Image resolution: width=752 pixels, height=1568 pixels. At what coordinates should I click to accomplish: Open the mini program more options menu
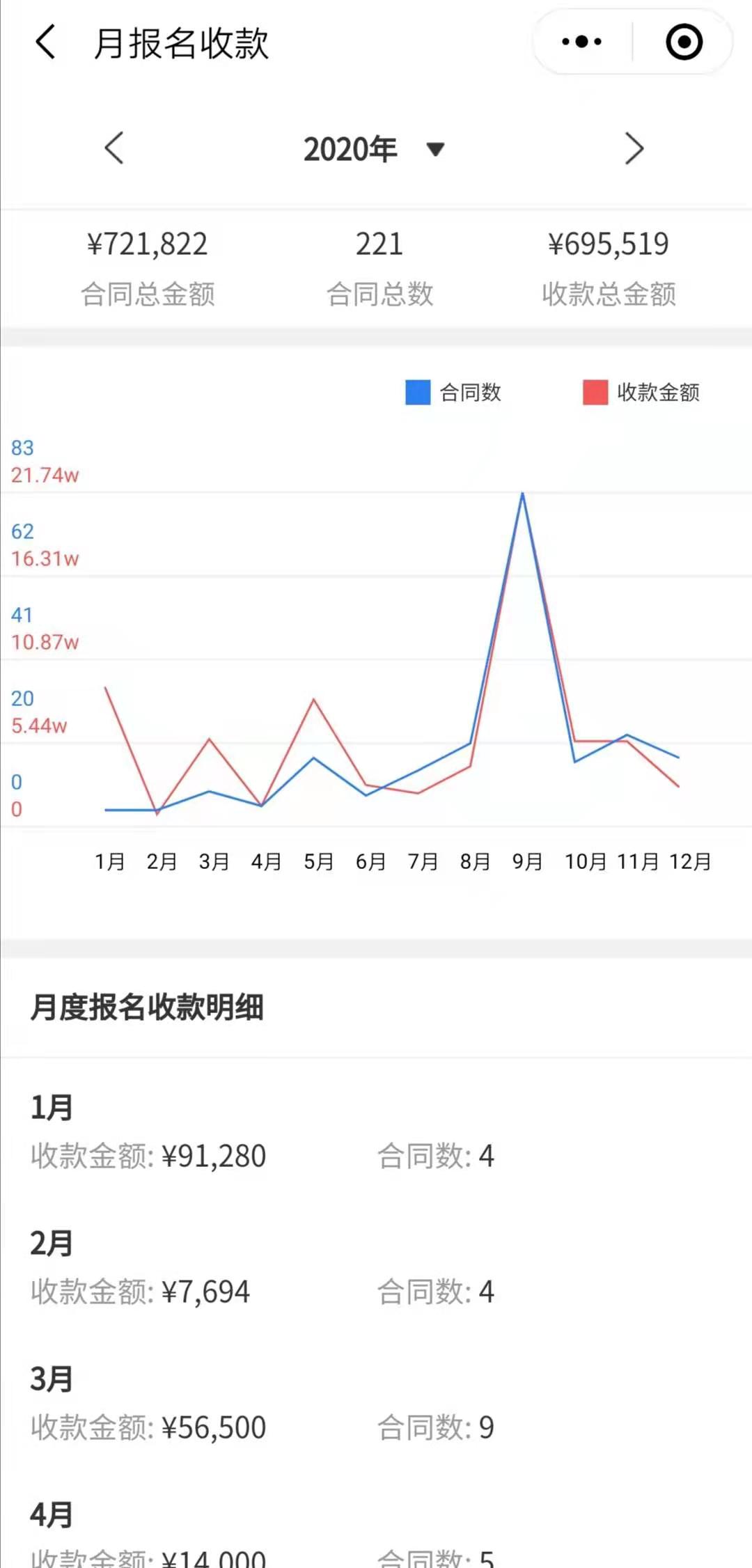[x=582, y=42]
